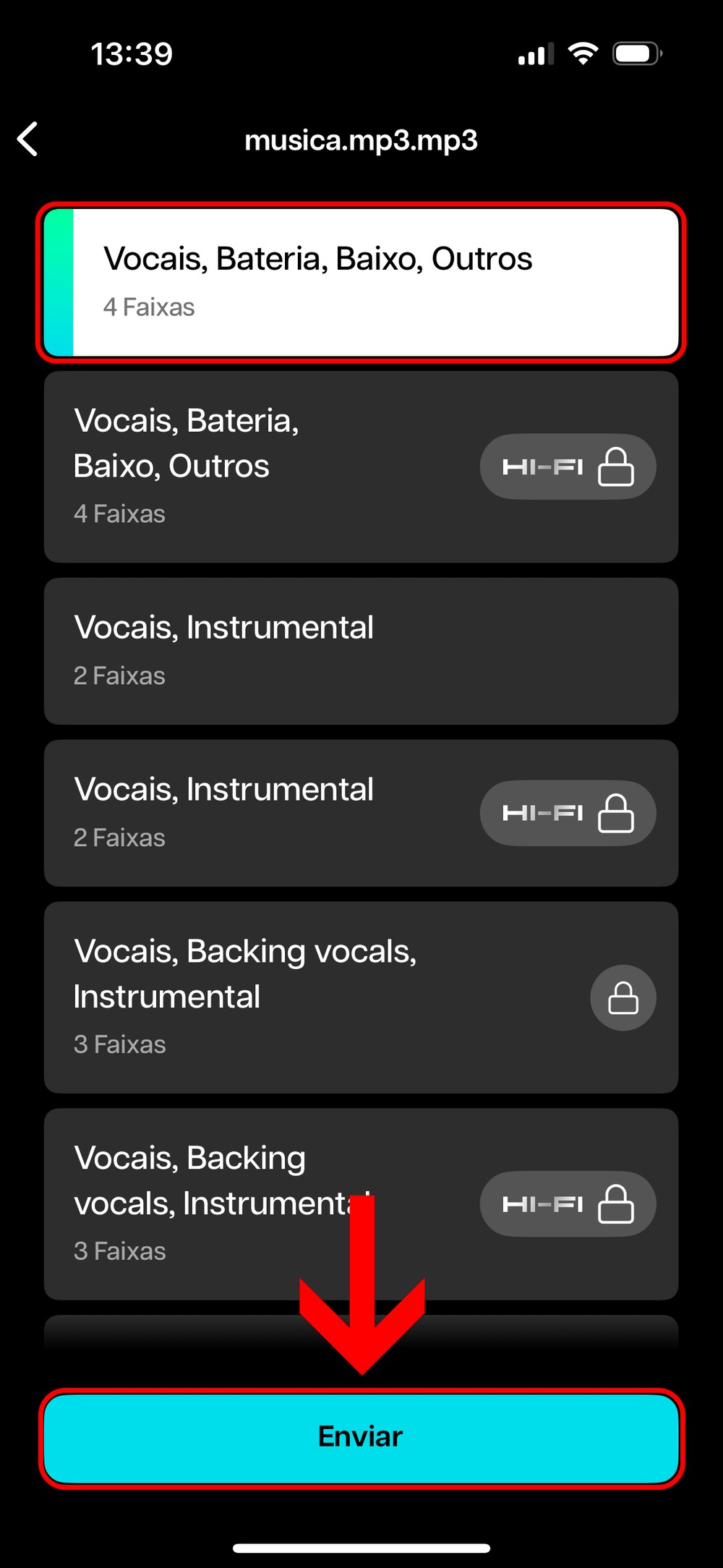Choose the non-HI-FI locked Vocais, Backing vocals, Instrumental option
This screenshot has width=723, height=1568.
361,997
